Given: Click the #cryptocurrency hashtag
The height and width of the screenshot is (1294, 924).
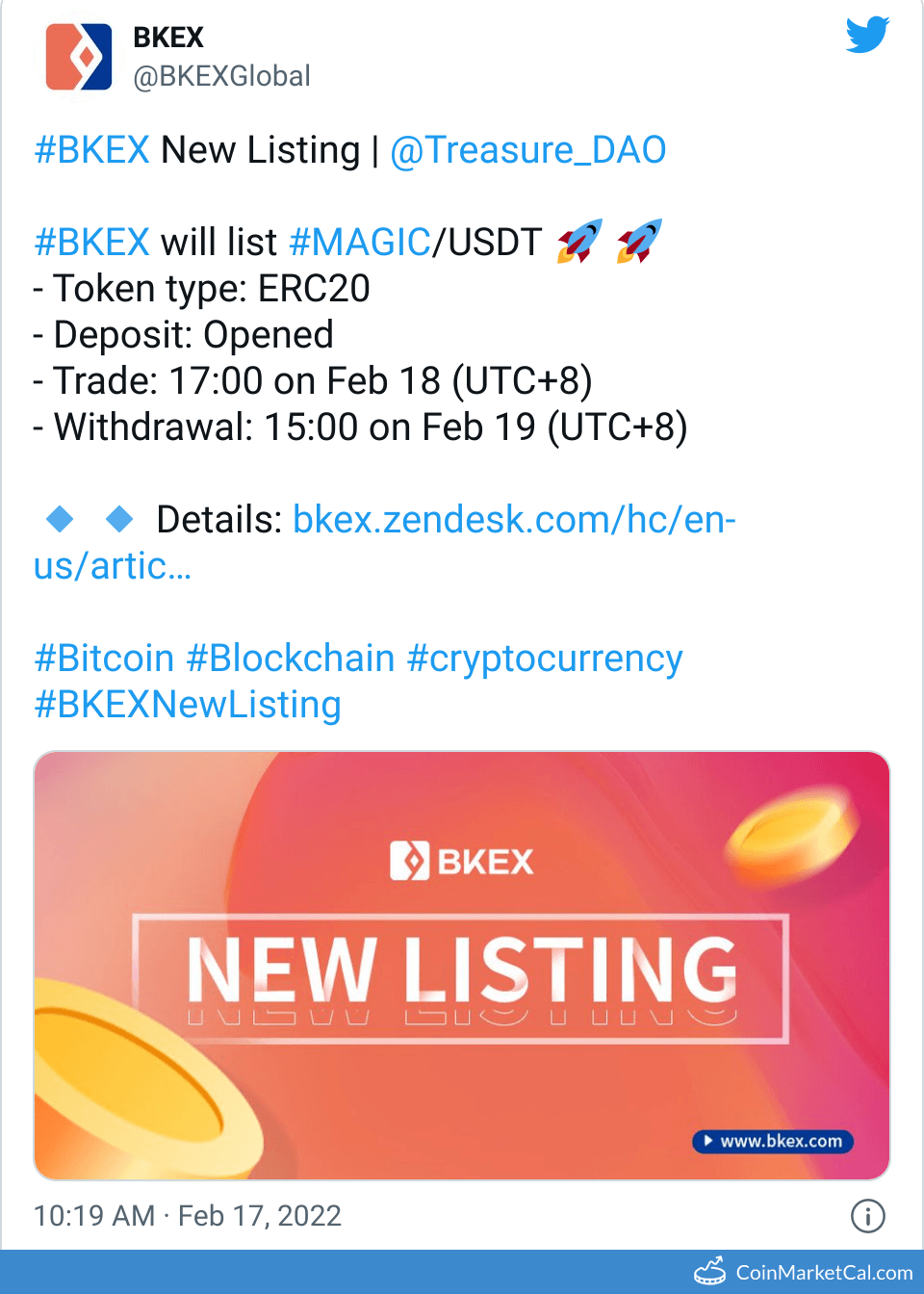Looking at the screenshot, I should (x=545, y=658).
